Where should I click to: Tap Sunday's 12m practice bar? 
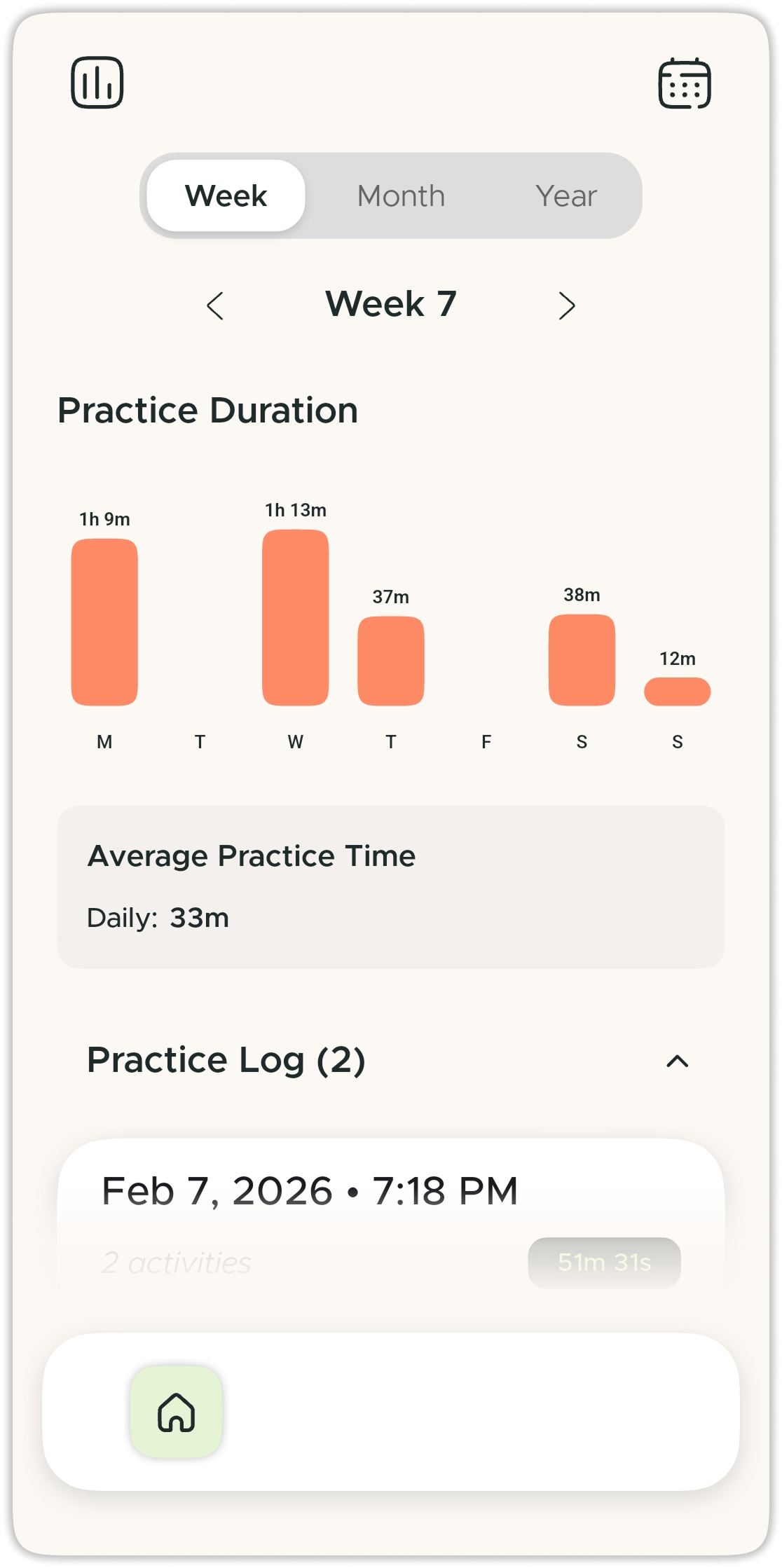point(677,690)
